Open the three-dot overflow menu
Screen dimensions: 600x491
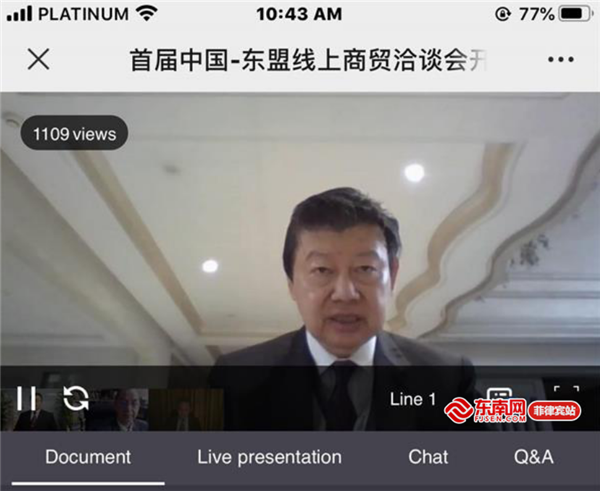point(561,59)
